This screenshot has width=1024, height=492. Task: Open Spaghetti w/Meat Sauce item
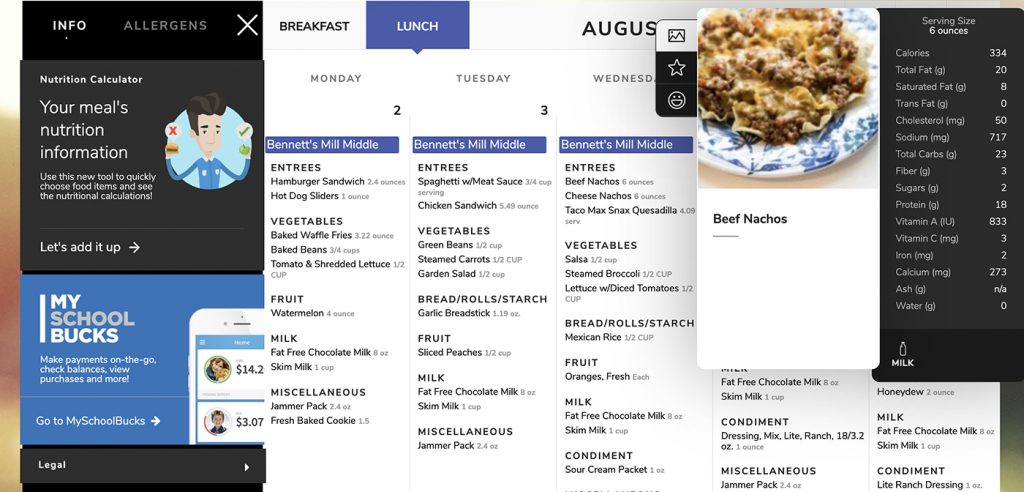coord(470,182)
